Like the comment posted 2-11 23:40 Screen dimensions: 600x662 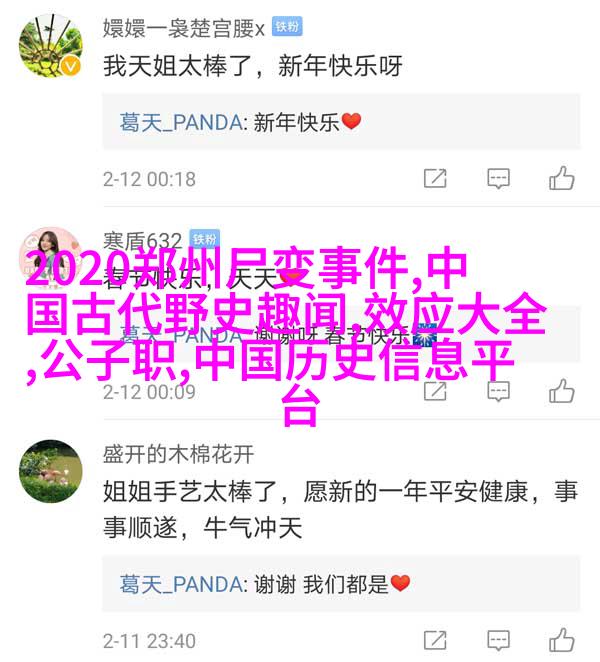click(561, 640)
